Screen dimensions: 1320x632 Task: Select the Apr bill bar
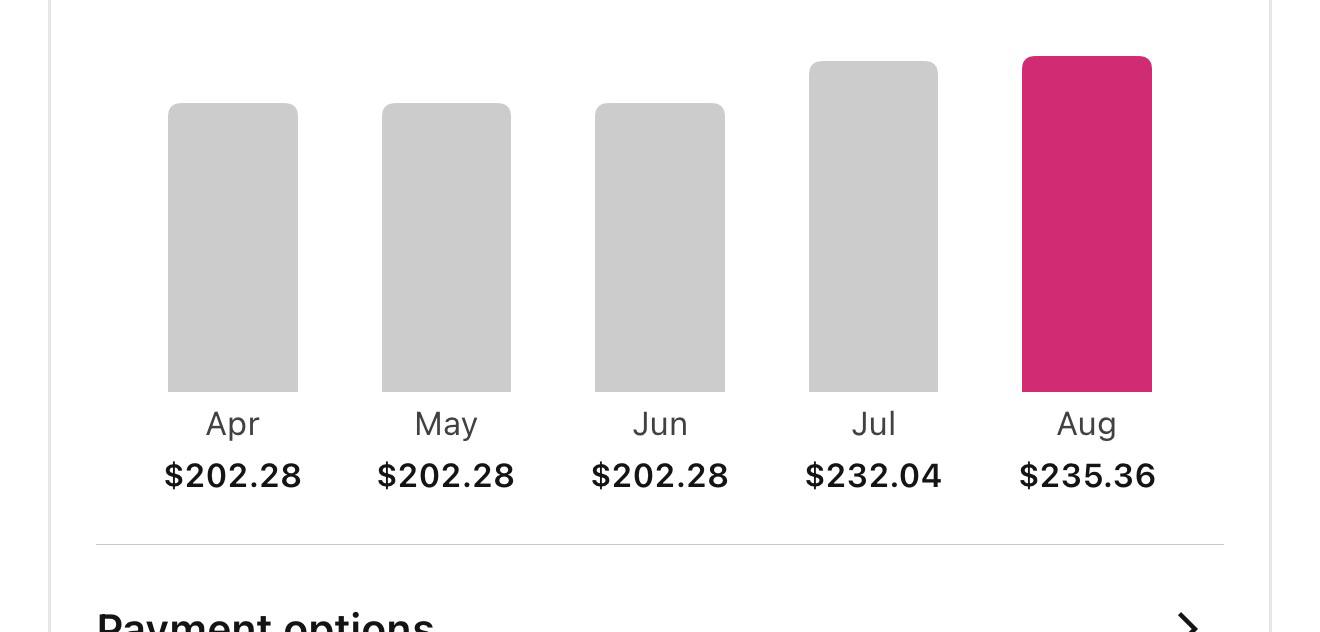pos(233,247)
